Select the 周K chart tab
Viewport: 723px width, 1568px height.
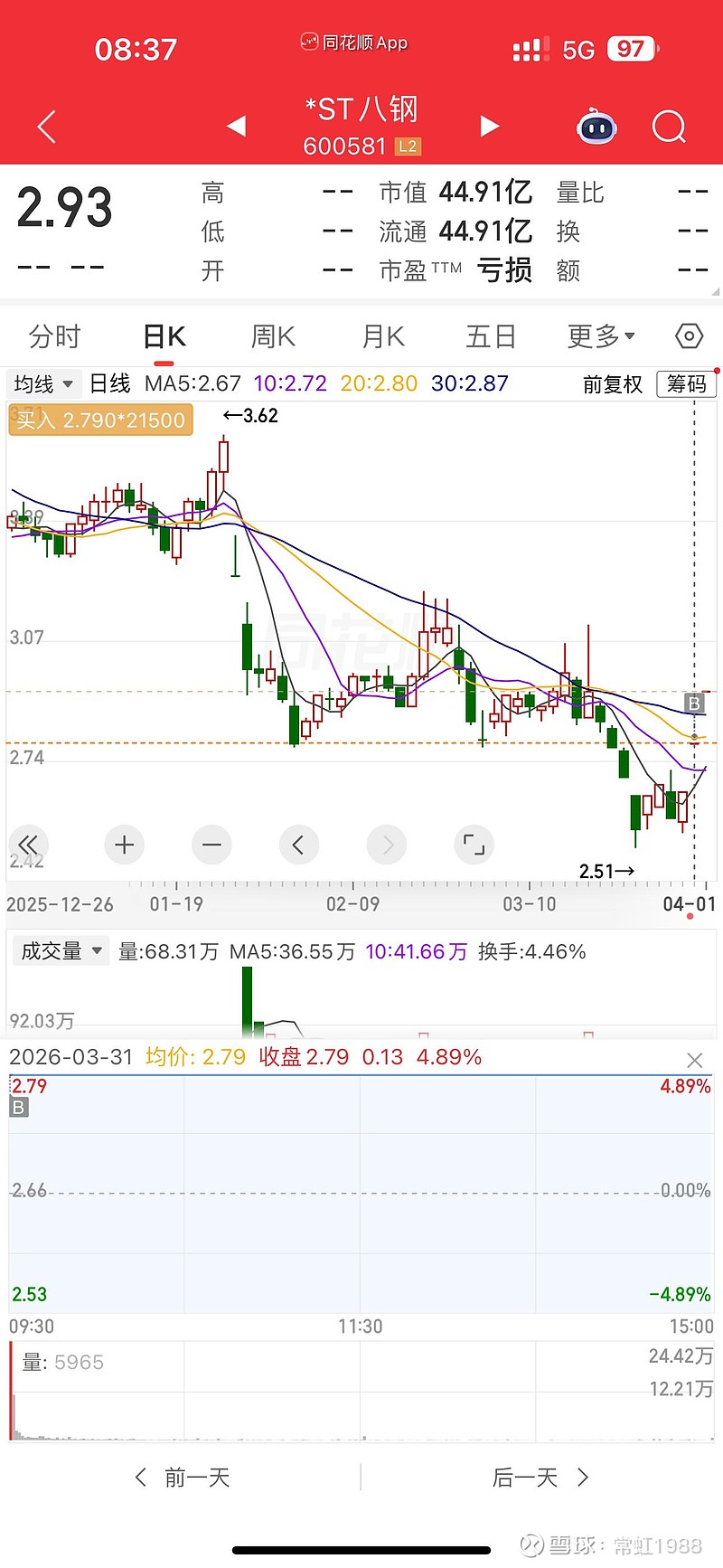[273, 336]
